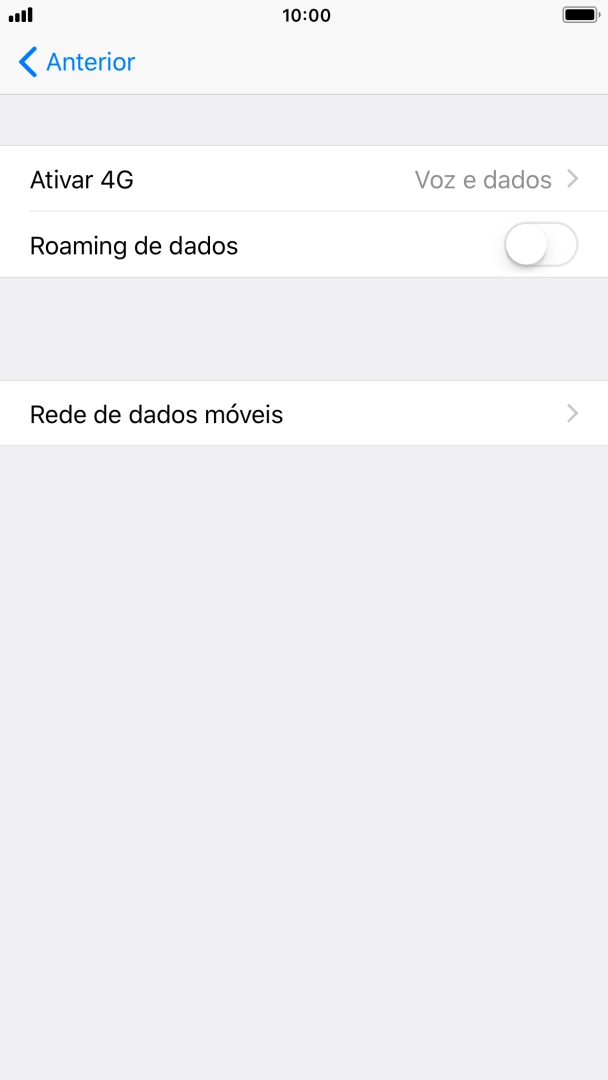The image size is (608, 1080).
Task: Enable Roaming de dados switch
Action: 540,246
